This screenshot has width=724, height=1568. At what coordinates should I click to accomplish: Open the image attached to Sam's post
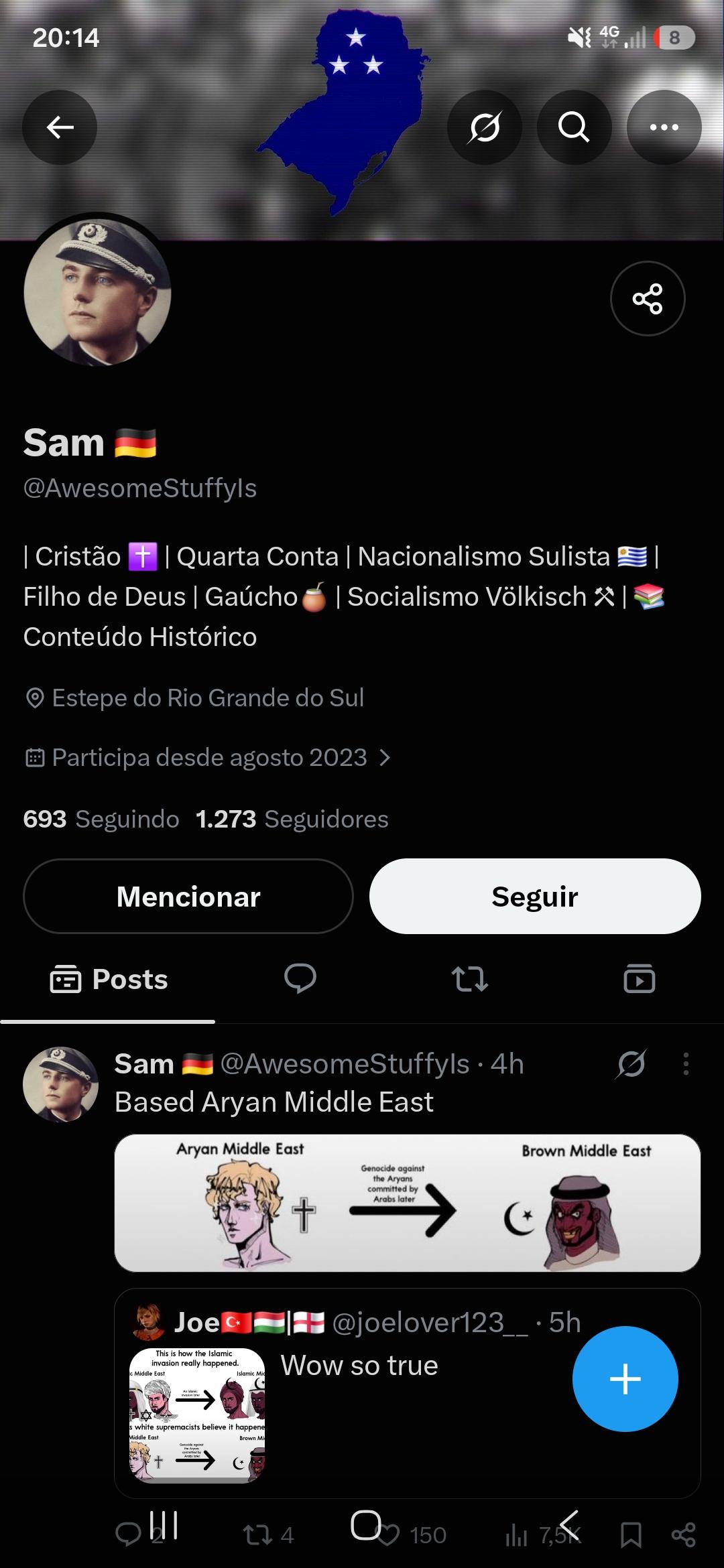pos(408,1203)
